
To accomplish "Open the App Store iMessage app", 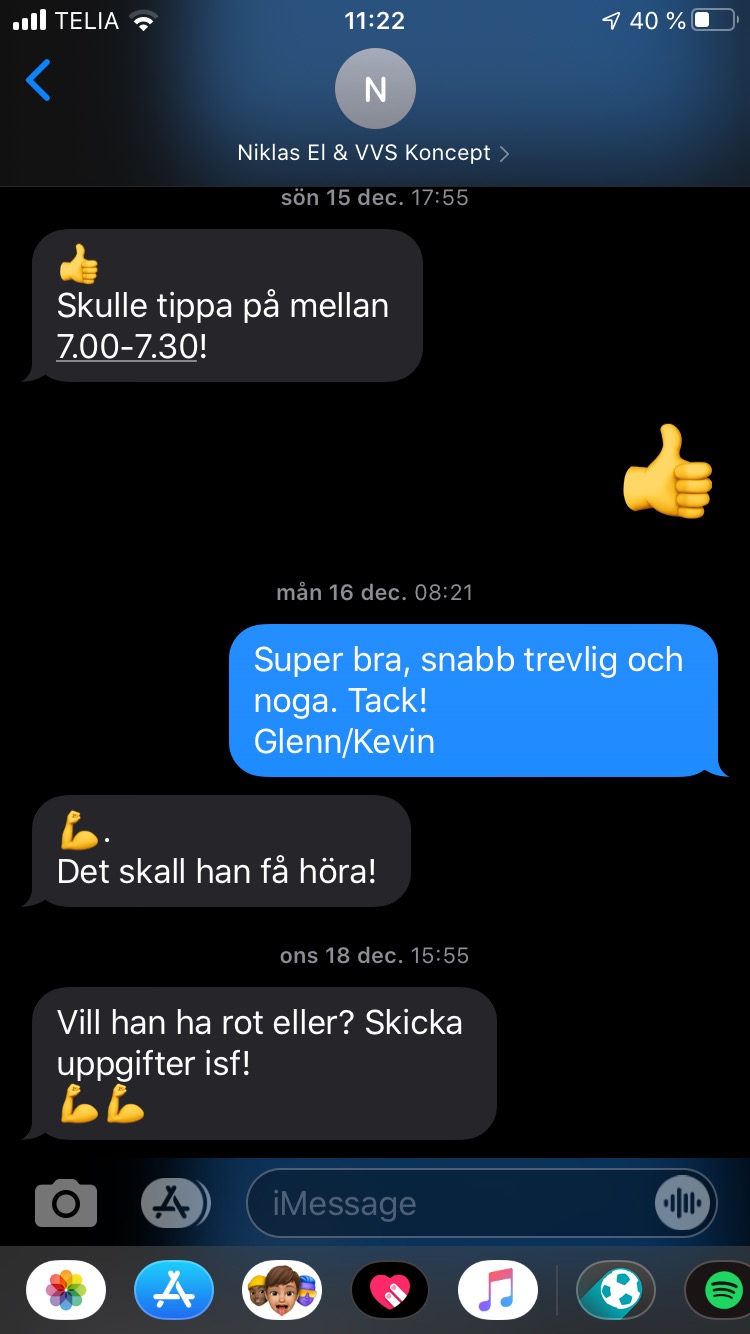I will (174, 1291).
